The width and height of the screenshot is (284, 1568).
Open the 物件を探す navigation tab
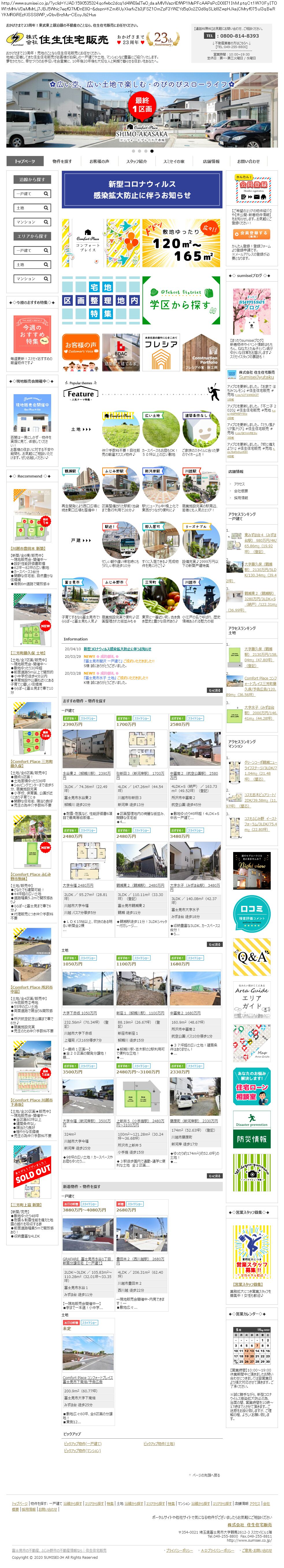[x=62, y=161]
